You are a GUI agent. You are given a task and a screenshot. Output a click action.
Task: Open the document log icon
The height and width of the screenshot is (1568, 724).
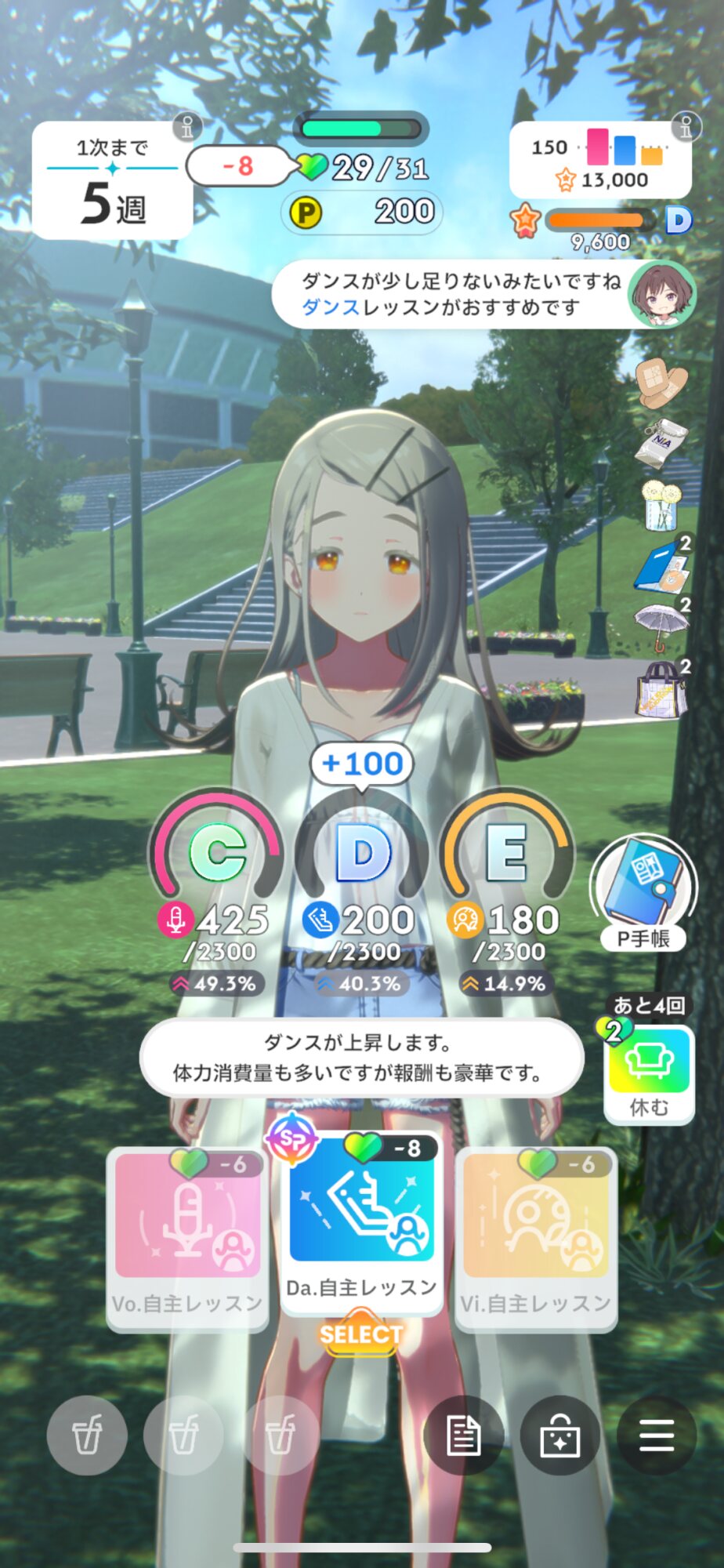coord(463,1436)
